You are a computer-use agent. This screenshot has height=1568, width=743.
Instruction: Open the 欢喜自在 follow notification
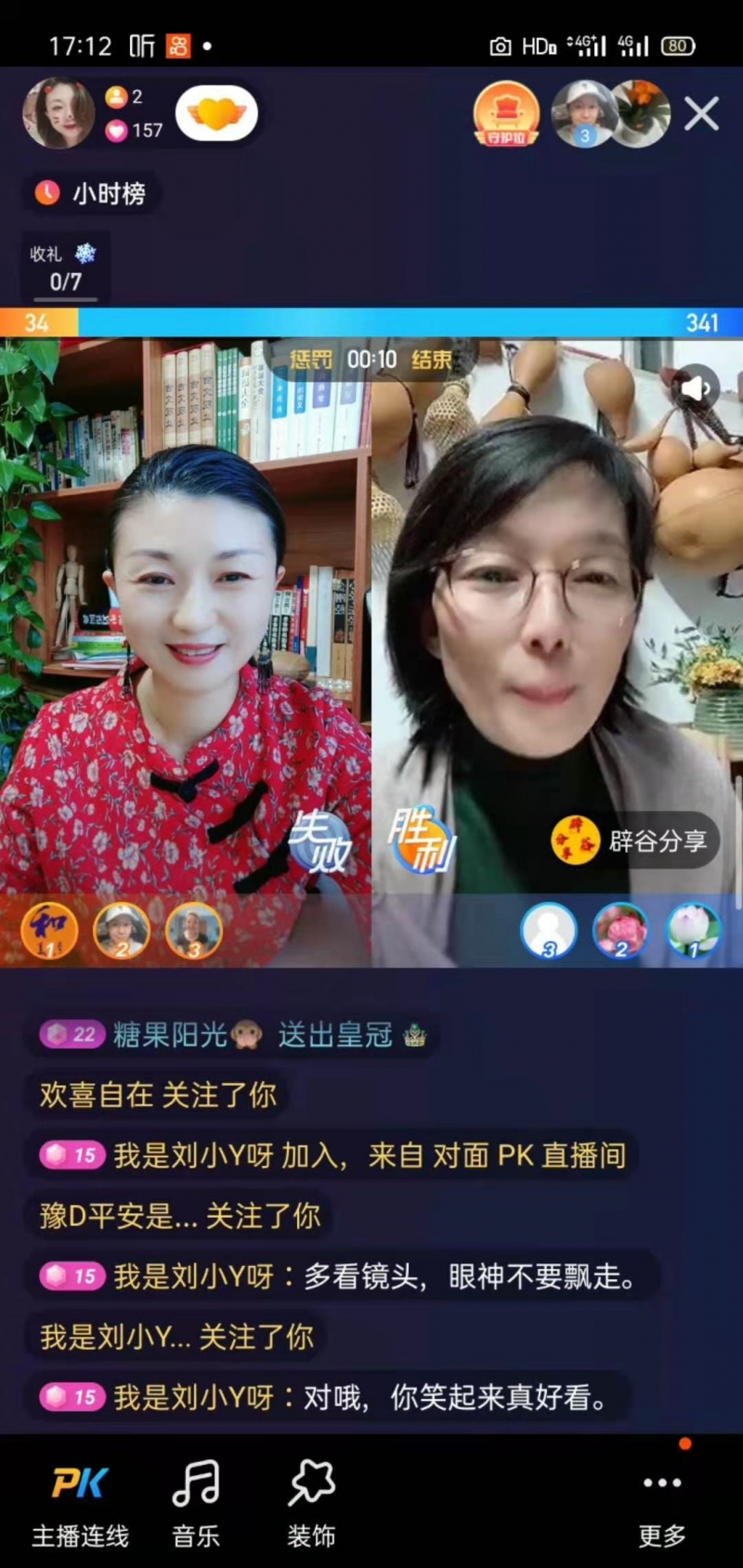(x=157, y=1095)
